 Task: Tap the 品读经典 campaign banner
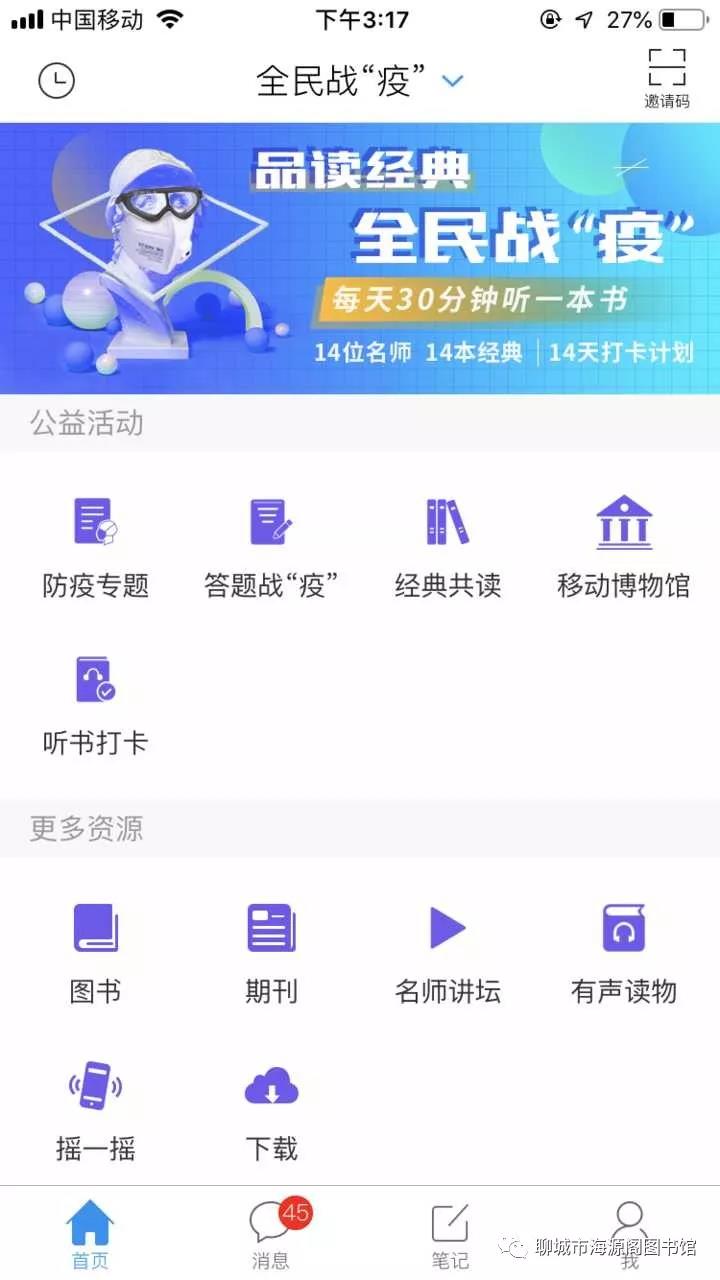tap(360, 258)
